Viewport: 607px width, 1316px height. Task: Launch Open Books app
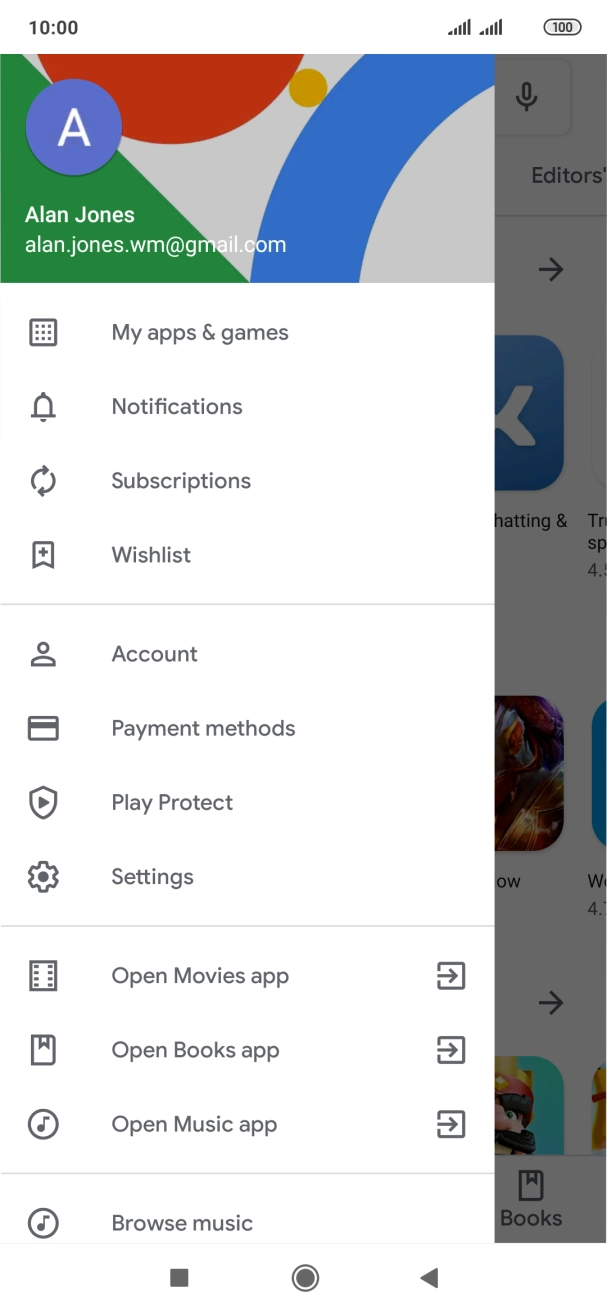[195, 1050]
